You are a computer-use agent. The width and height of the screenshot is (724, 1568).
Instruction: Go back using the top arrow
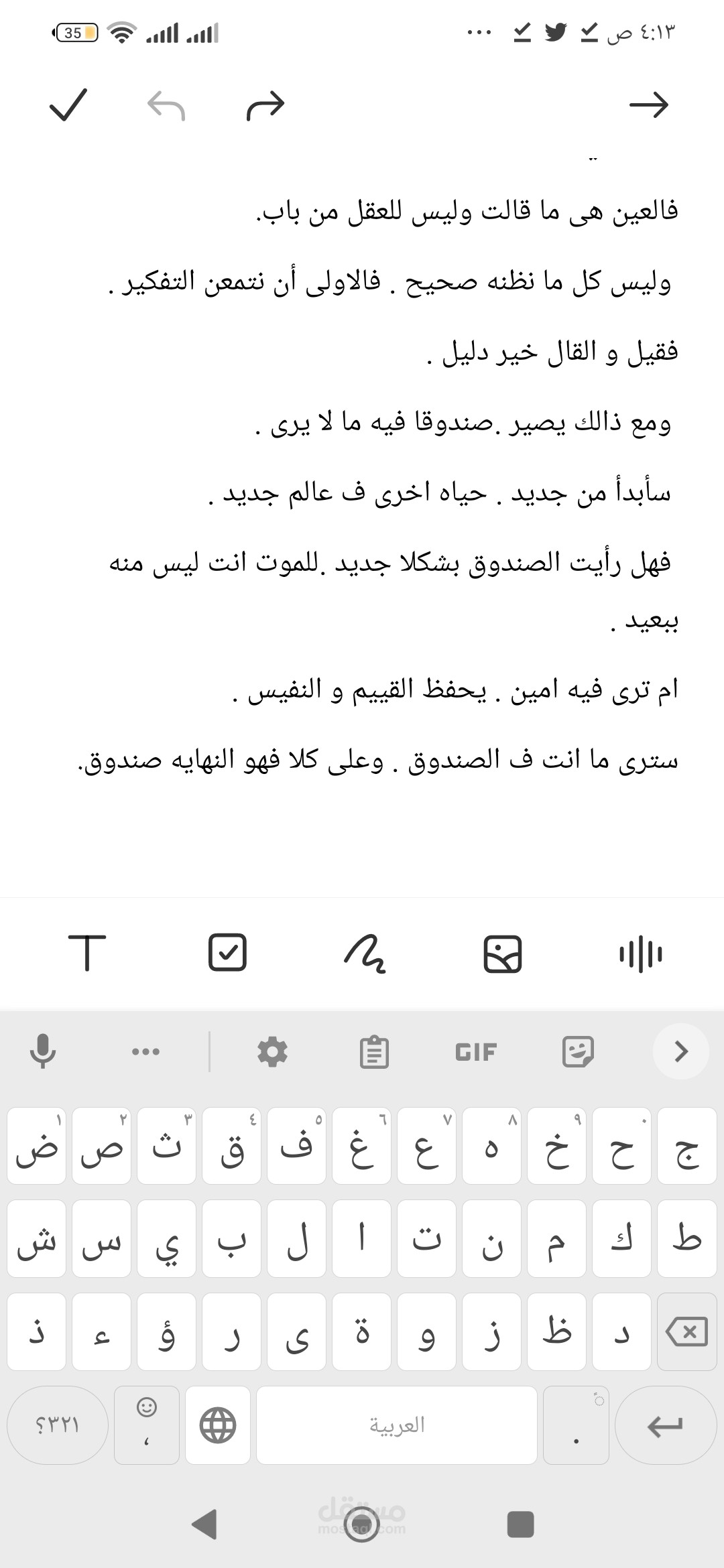click(x=649, y=105)
